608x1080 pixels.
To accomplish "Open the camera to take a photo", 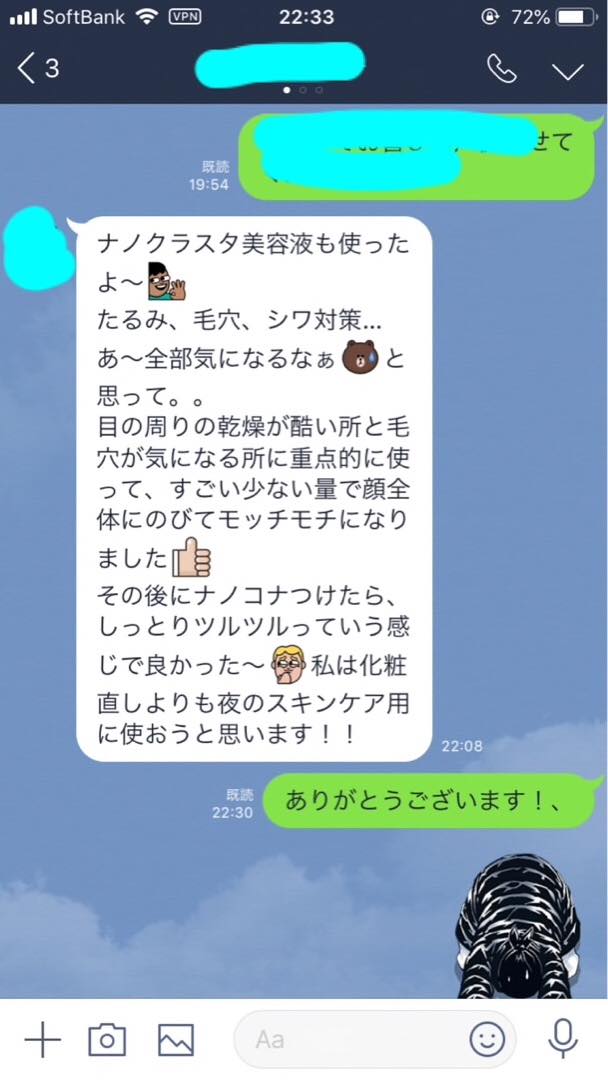I will pyautogui.click(x=107, y=1039).
